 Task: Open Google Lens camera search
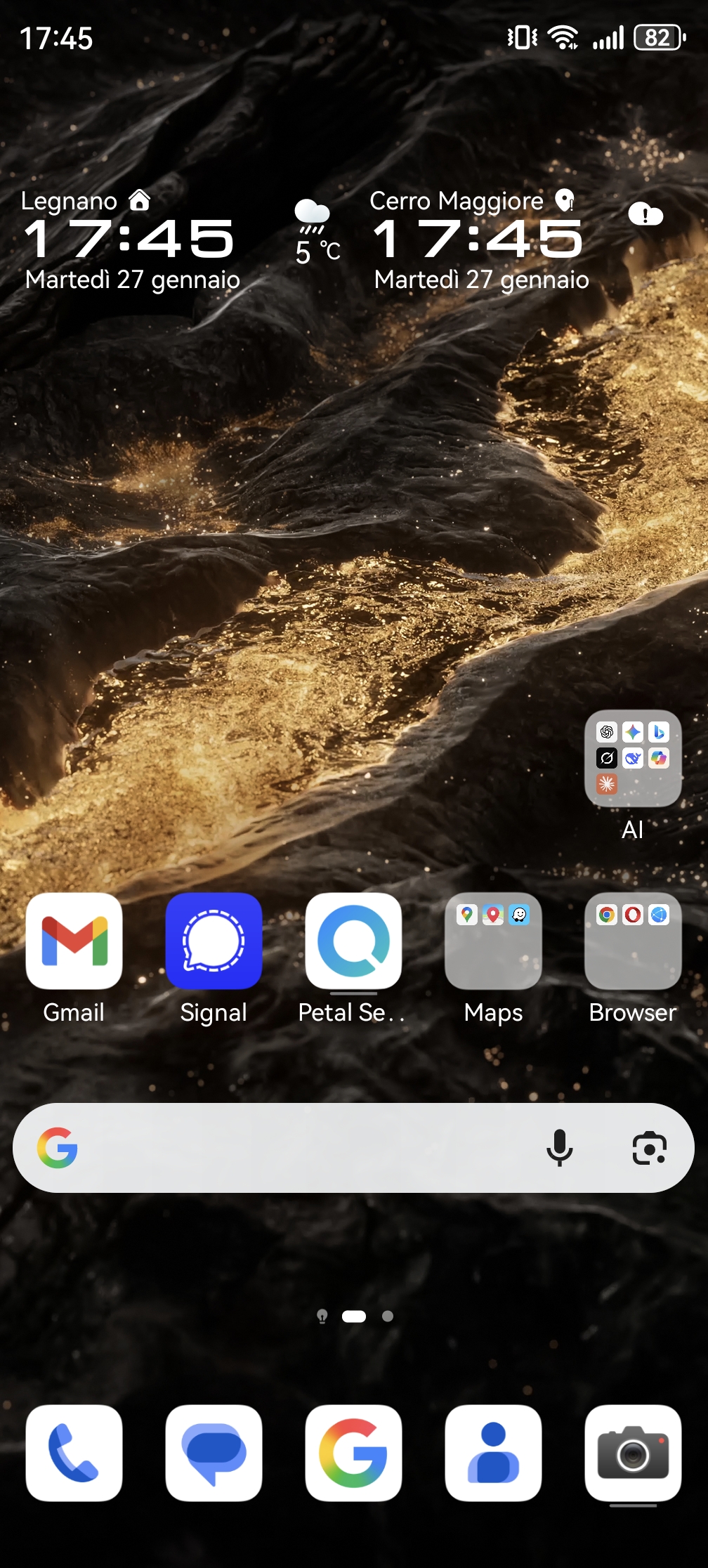649,1148
